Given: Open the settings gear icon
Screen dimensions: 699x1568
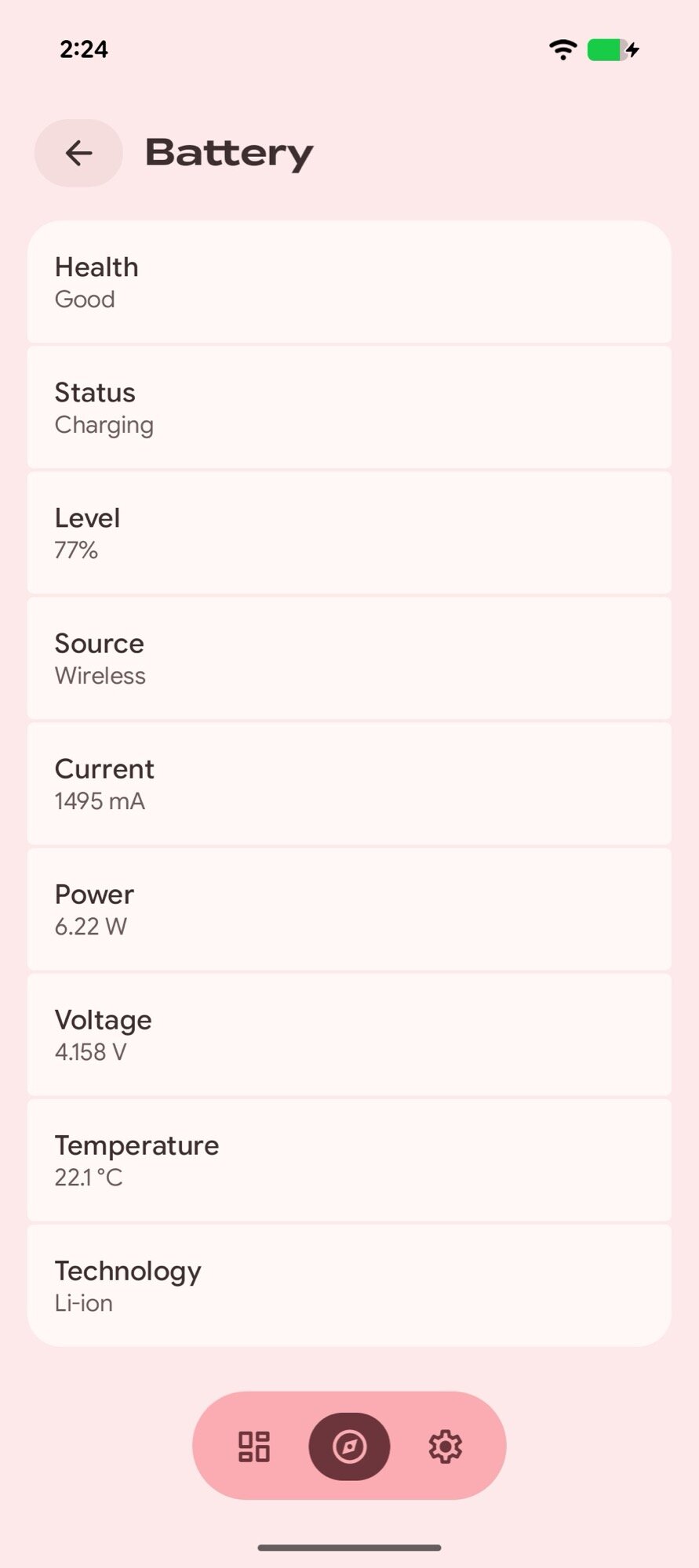Looking at the screenshot, I should coord(444,1446).
